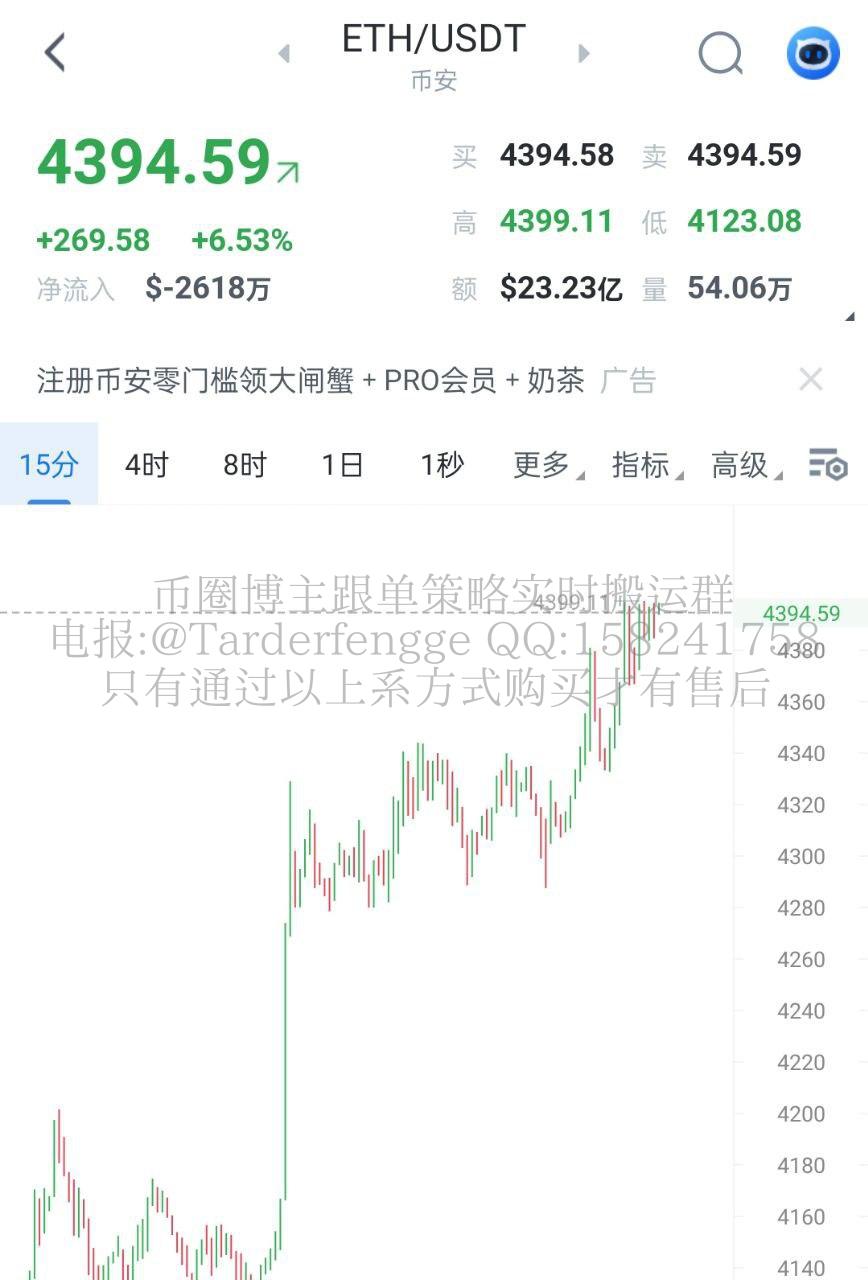The image size is (868, 1280).
Task: Switch to the 8时 timeframe
Action: (x=245, y=465)
